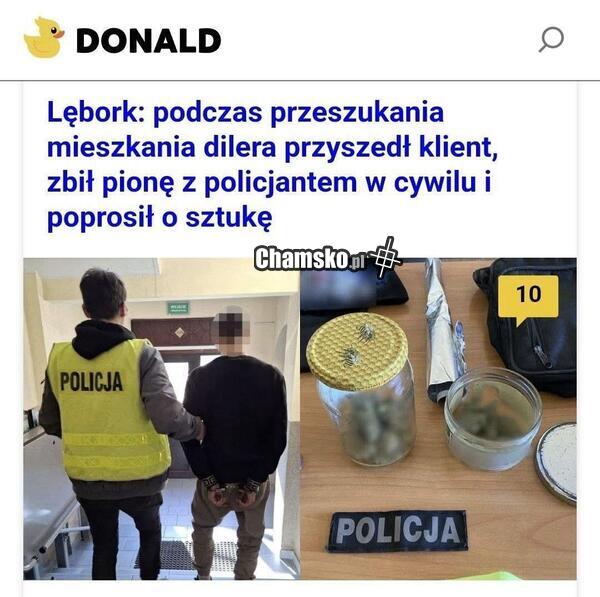Go to the Donald home page via the logo

click(x=122, y=40)
